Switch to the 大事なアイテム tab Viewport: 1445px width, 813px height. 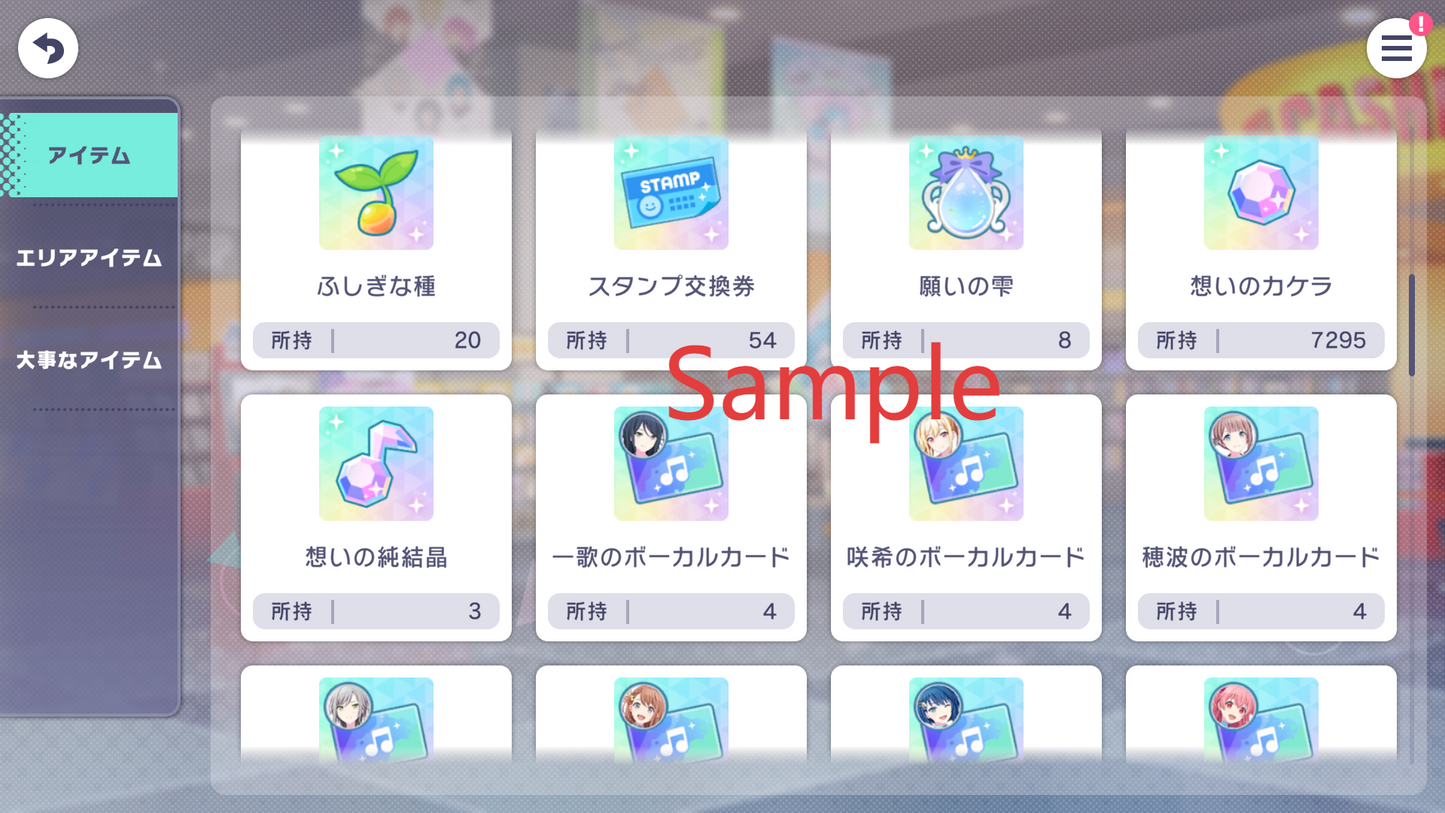tap(89, 360)
